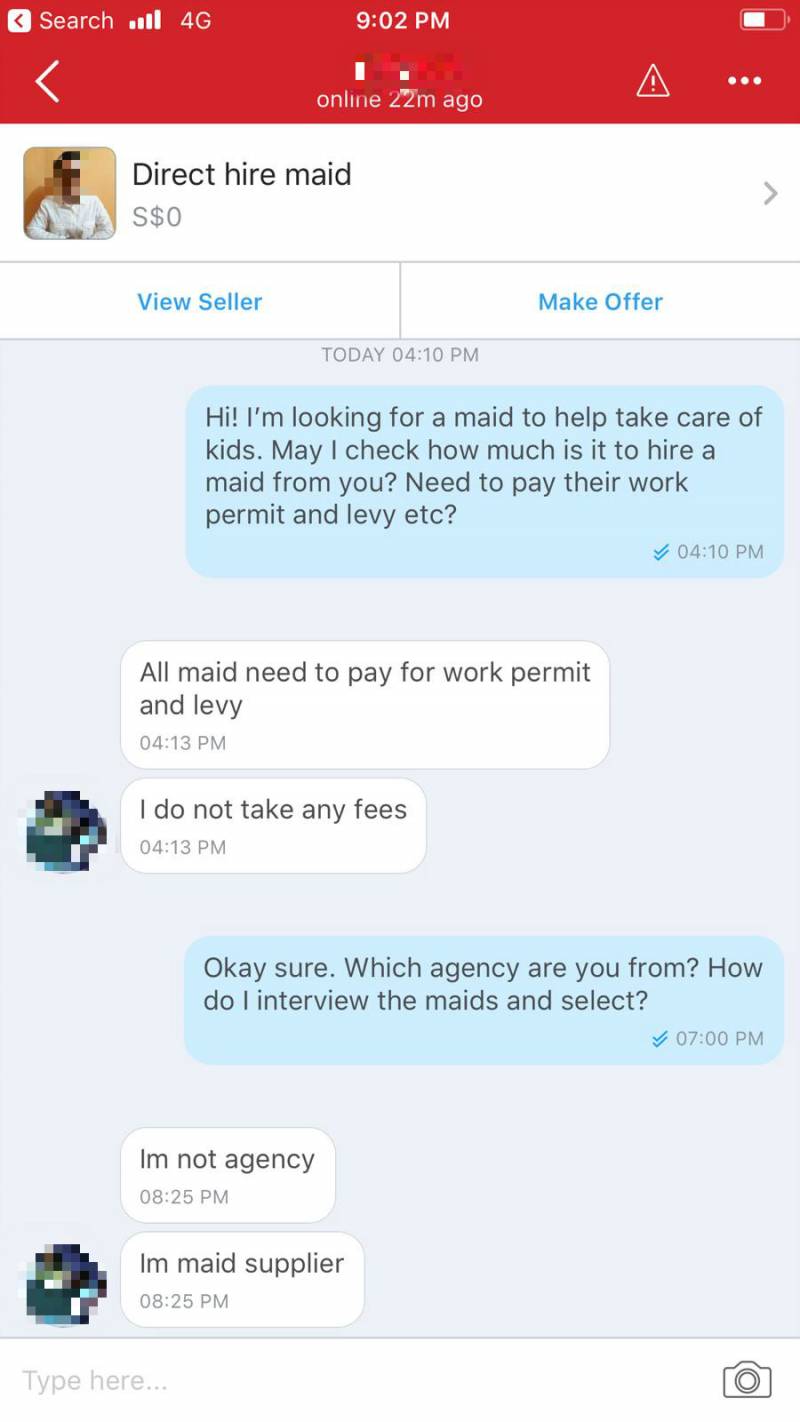Return to Search via status bar link

[x=60, y=20]
